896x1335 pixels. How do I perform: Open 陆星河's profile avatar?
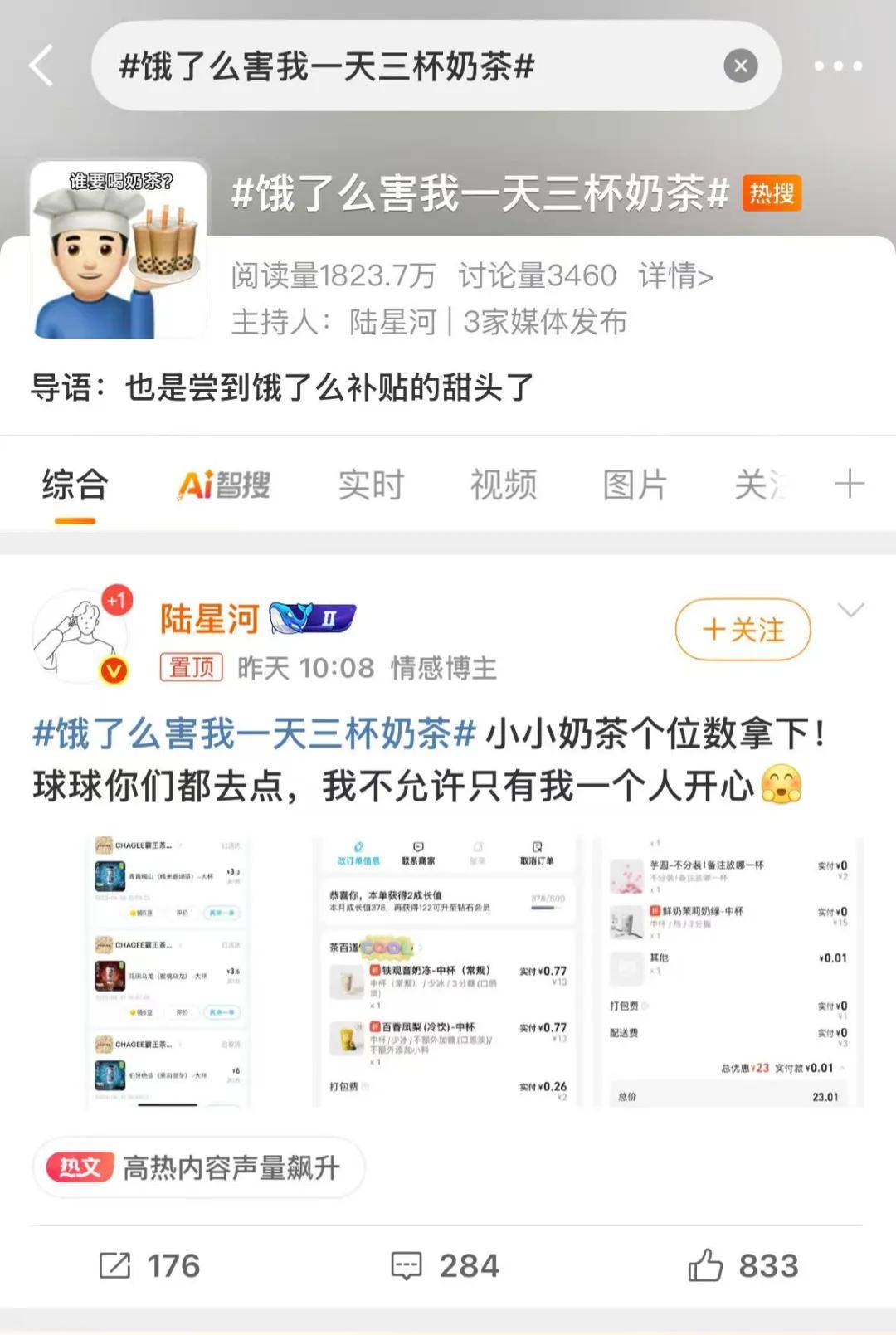tap(80, 636)
